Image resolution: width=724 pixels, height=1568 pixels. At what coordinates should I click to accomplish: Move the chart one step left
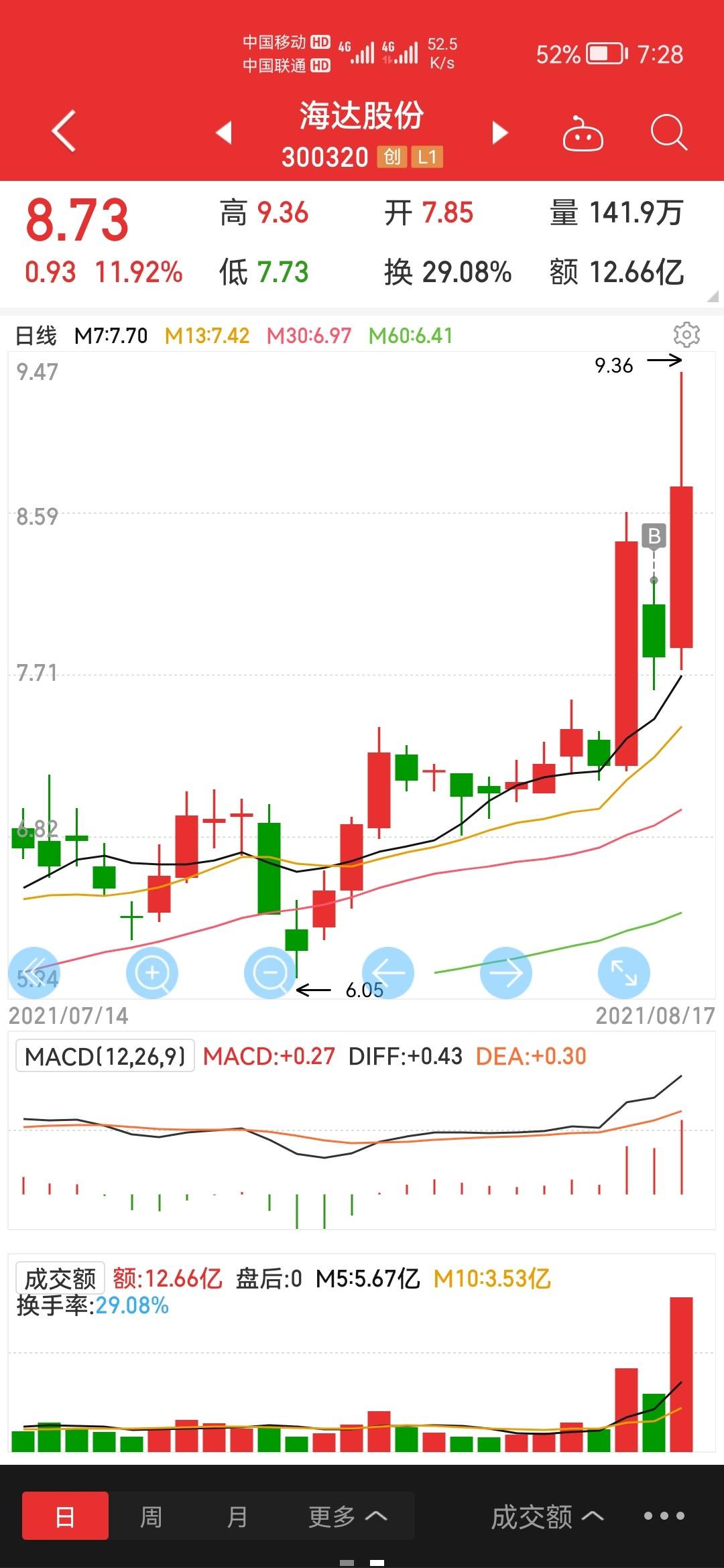pyautogui.click(x=388, y=973)
